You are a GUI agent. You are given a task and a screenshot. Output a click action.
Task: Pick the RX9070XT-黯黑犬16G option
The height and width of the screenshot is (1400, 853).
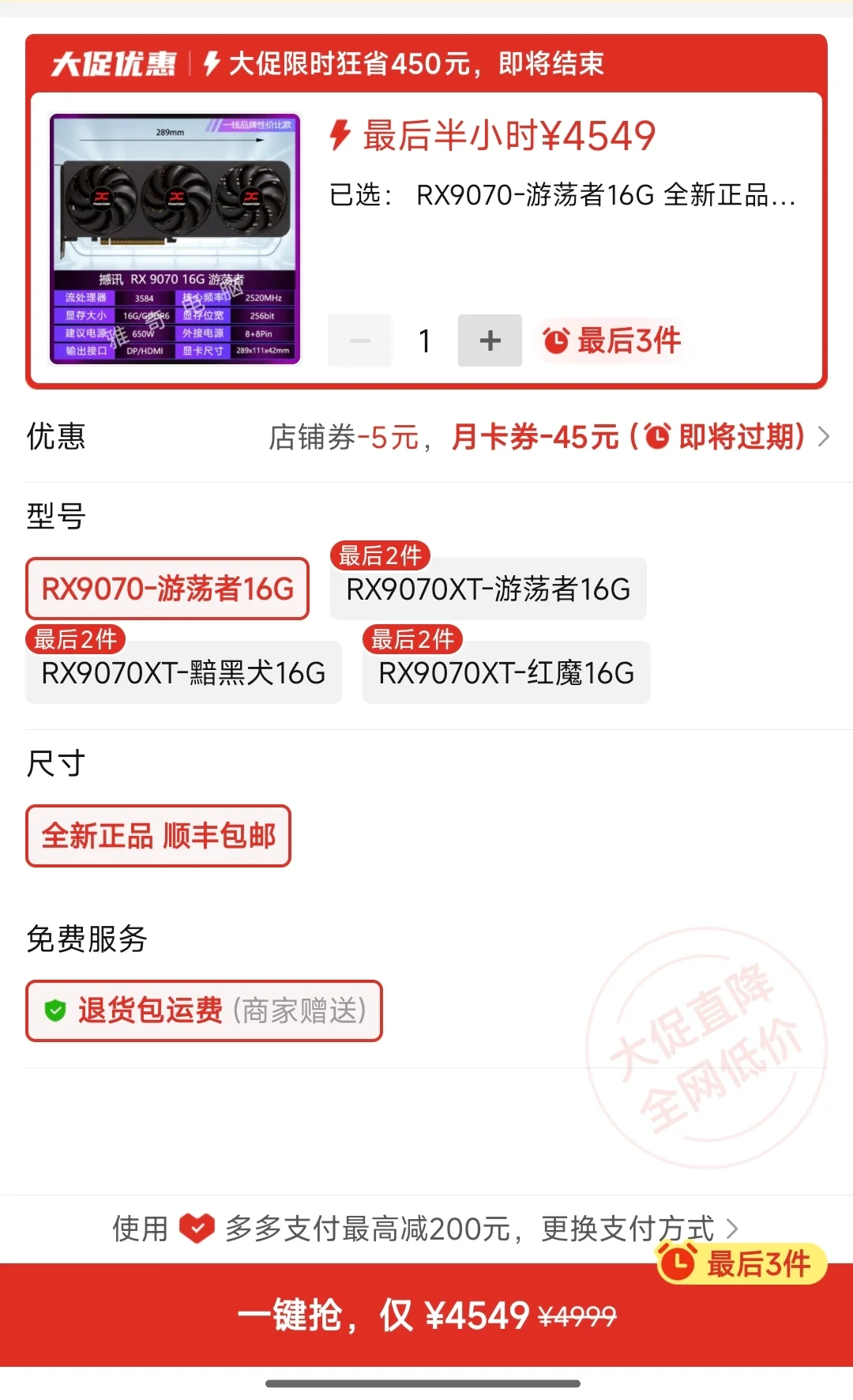pyautogui.click(x=183, y=673)
